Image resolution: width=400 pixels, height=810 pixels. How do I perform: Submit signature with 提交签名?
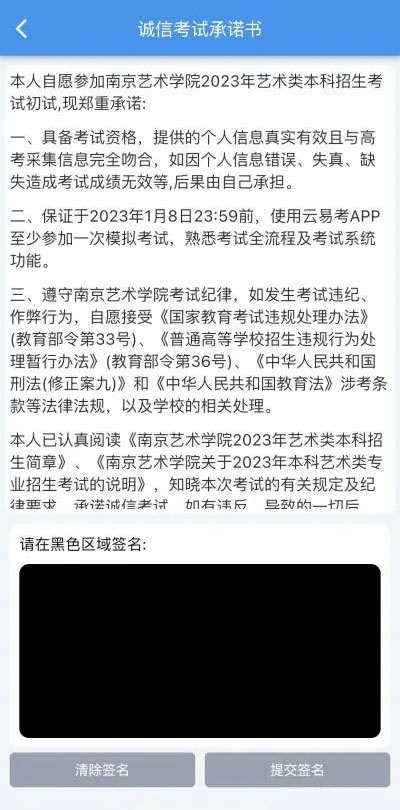point(297,770)
